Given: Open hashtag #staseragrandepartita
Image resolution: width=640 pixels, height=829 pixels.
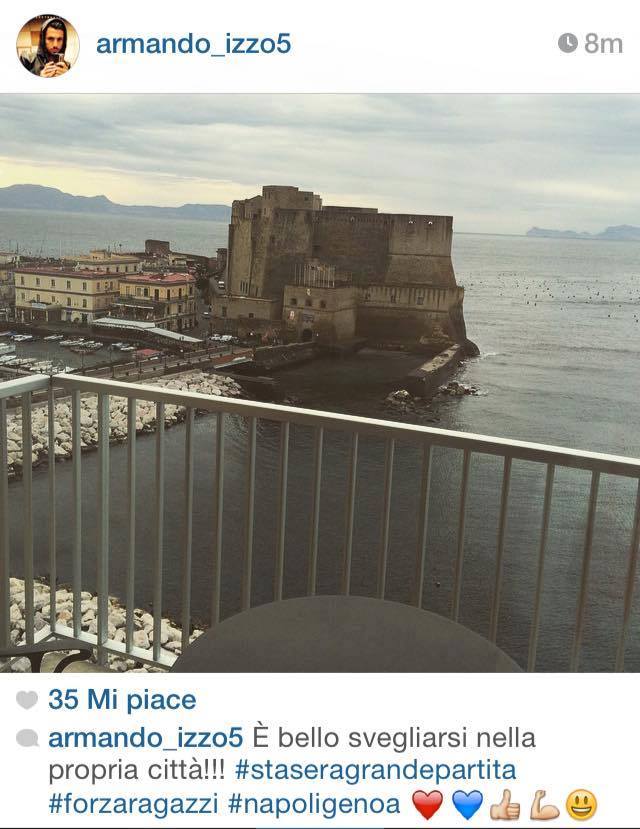Looking at the screenshot, I should (x=375, y=771).
